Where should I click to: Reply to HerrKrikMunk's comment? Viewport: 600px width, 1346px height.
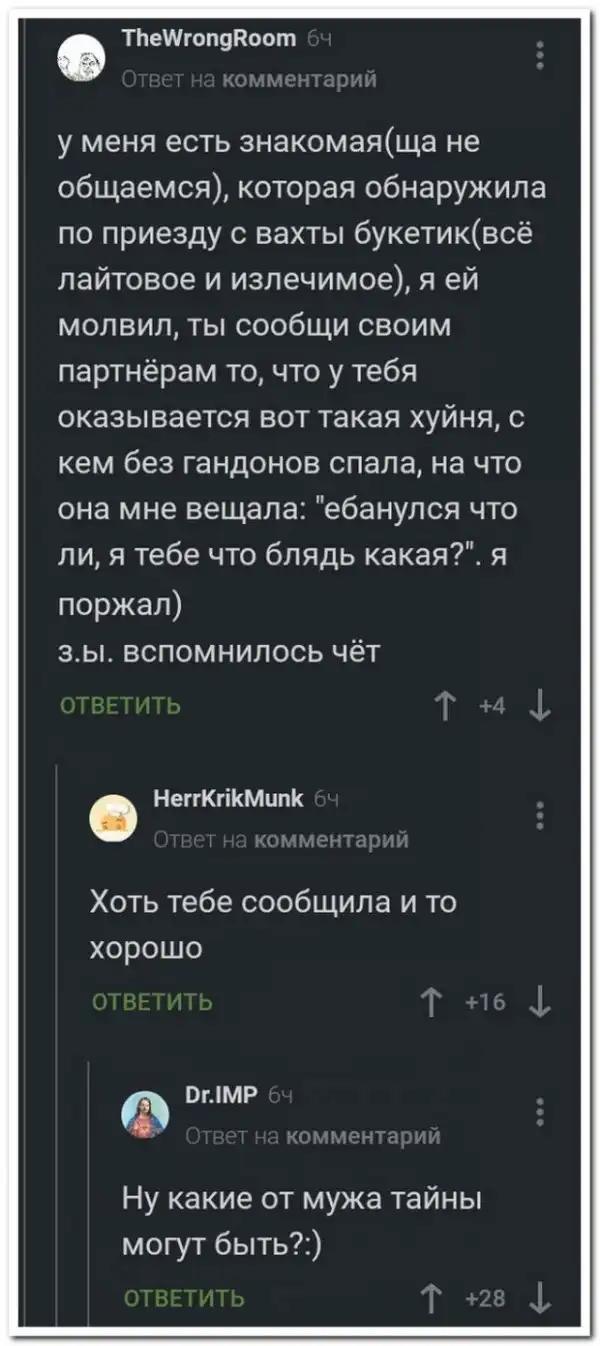pos(152,1002)
